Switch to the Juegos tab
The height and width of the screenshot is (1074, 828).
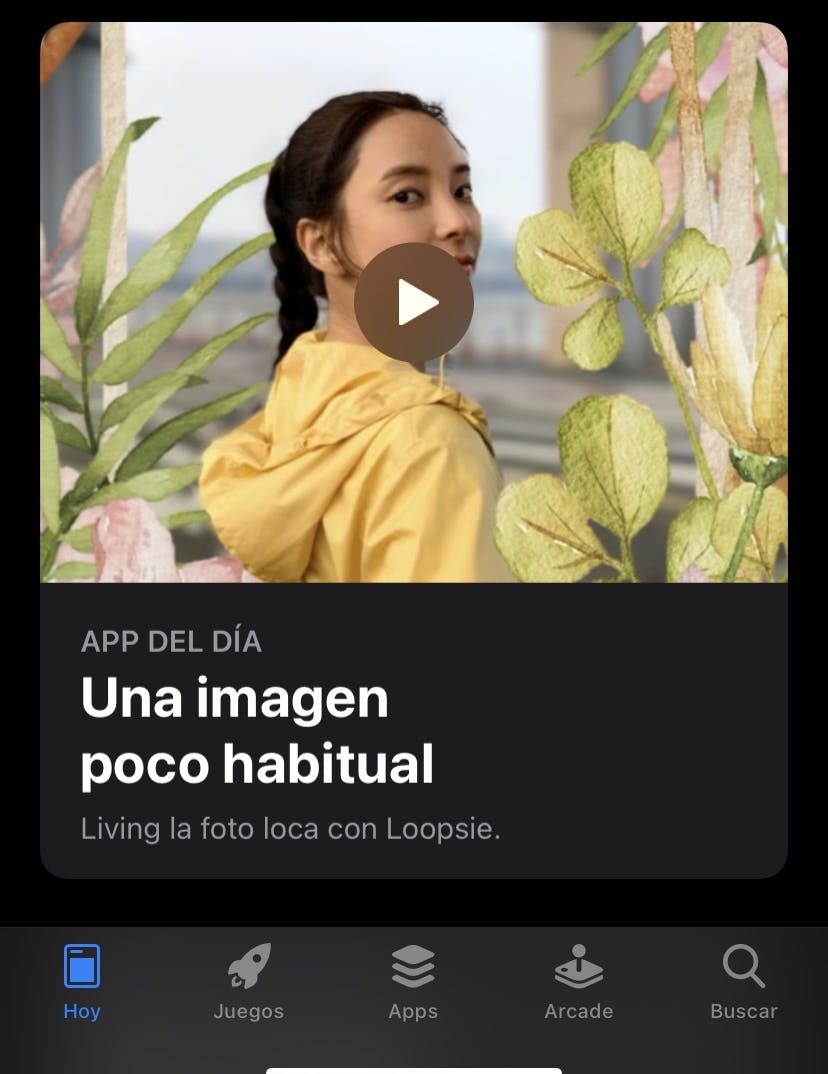[x=248, y=982]
